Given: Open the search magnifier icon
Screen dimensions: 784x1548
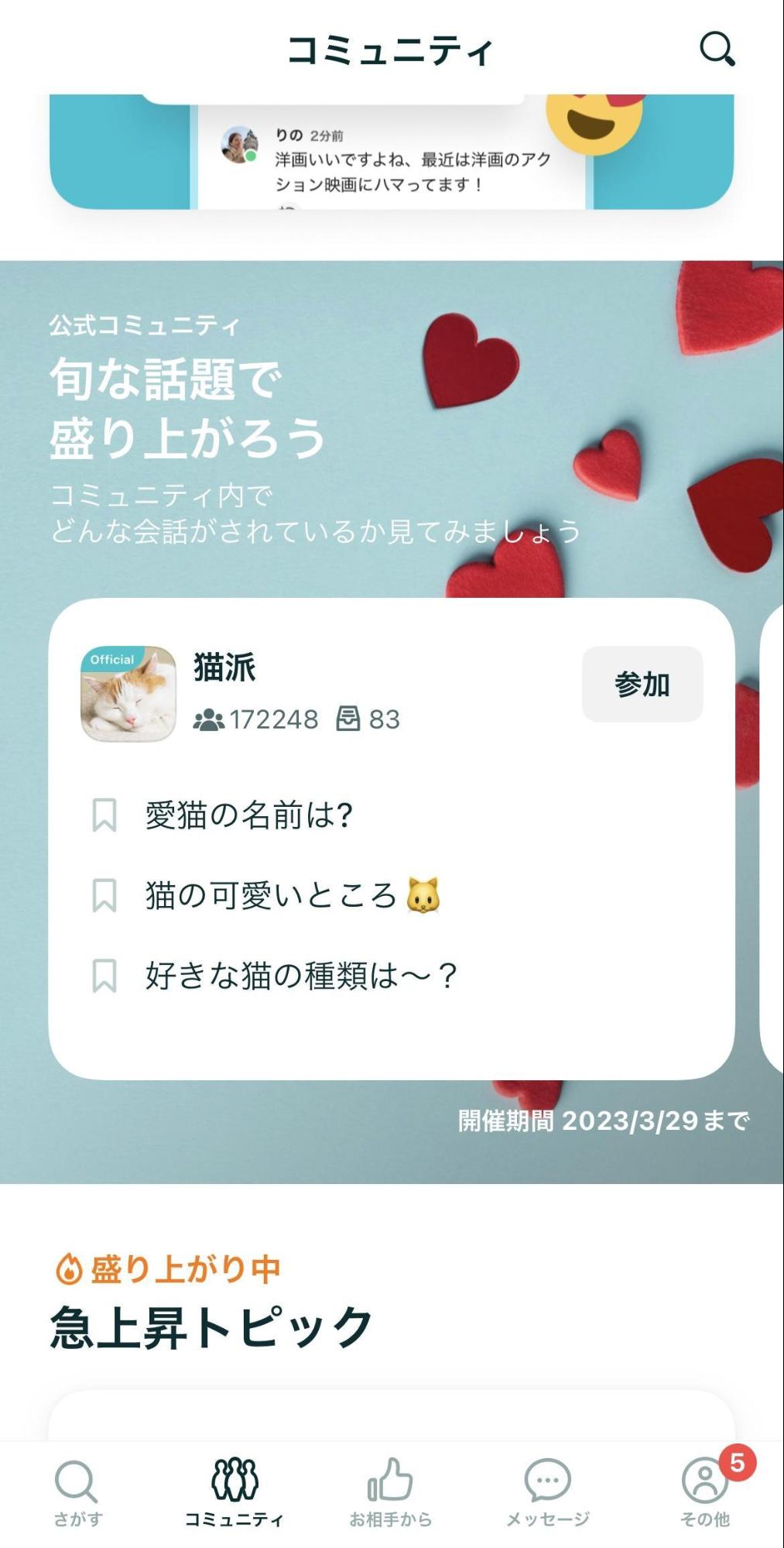Looking at the screenshot, I should tap(717, 50).
